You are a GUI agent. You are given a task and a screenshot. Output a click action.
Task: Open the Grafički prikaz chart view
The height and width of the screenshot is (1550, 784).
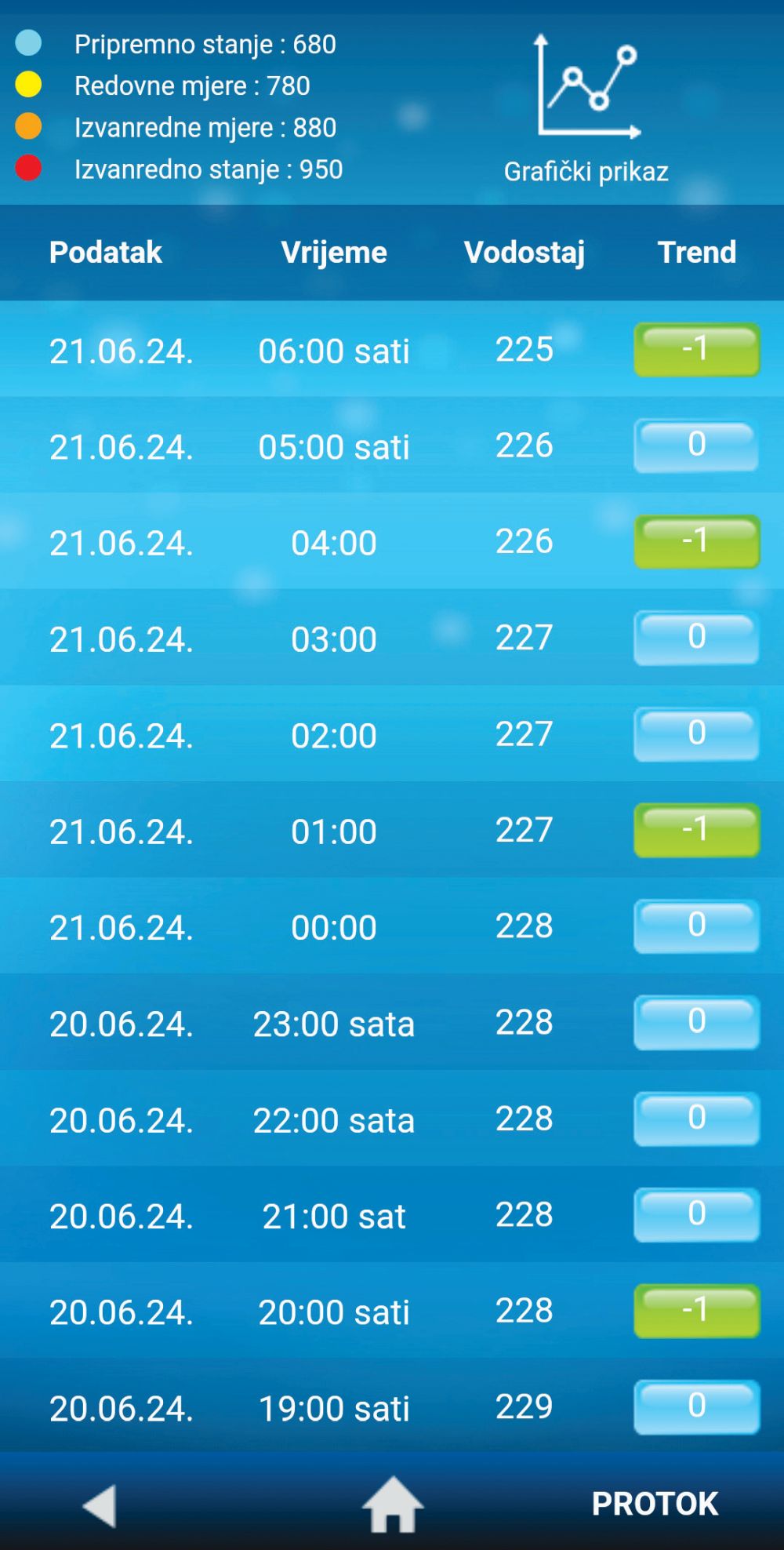(586, 108)
